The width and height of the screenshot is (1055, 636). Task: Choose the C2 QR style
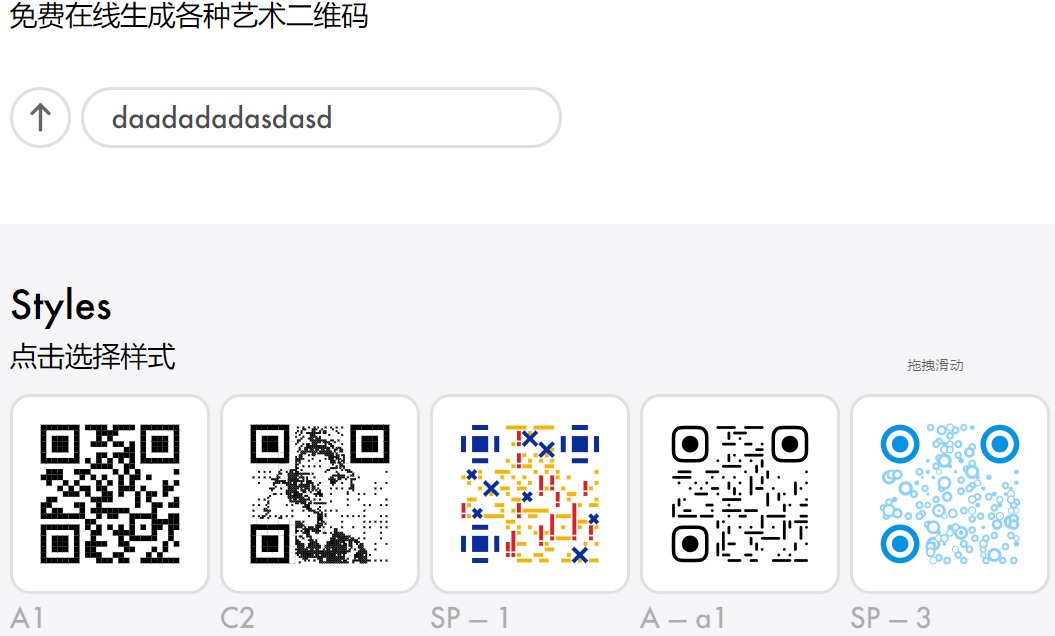coord(320,494)
